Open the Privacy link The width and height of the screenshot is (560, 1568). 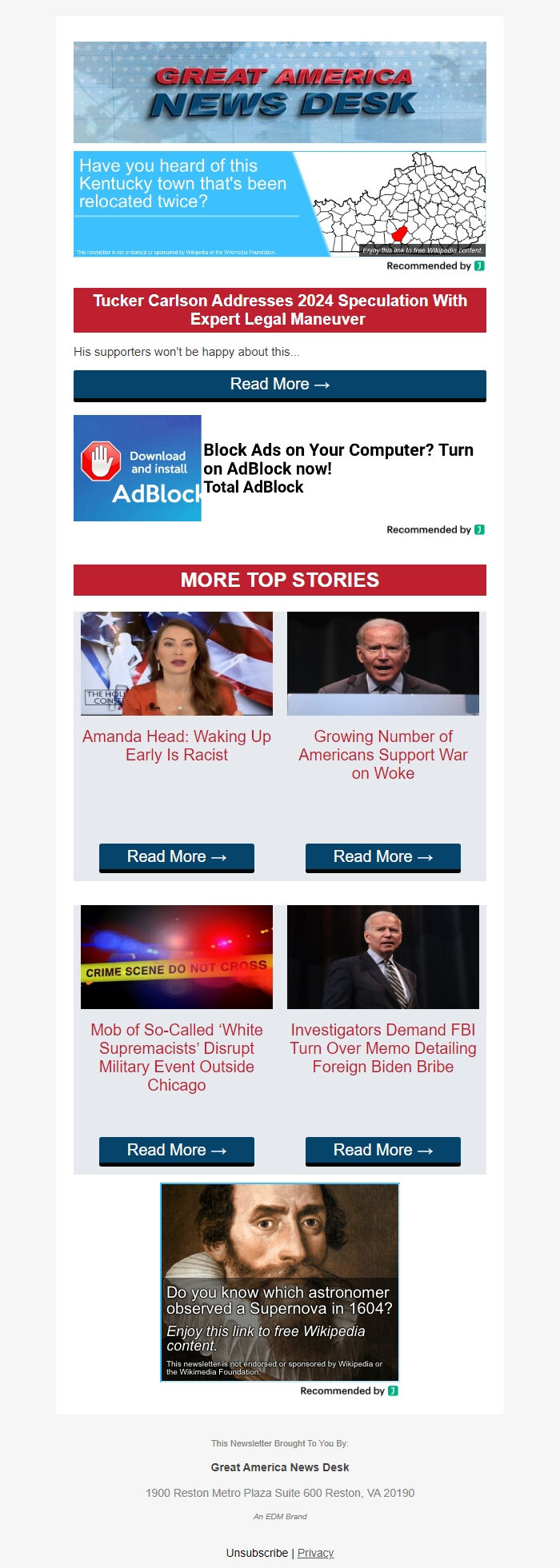click(315, 1553)
